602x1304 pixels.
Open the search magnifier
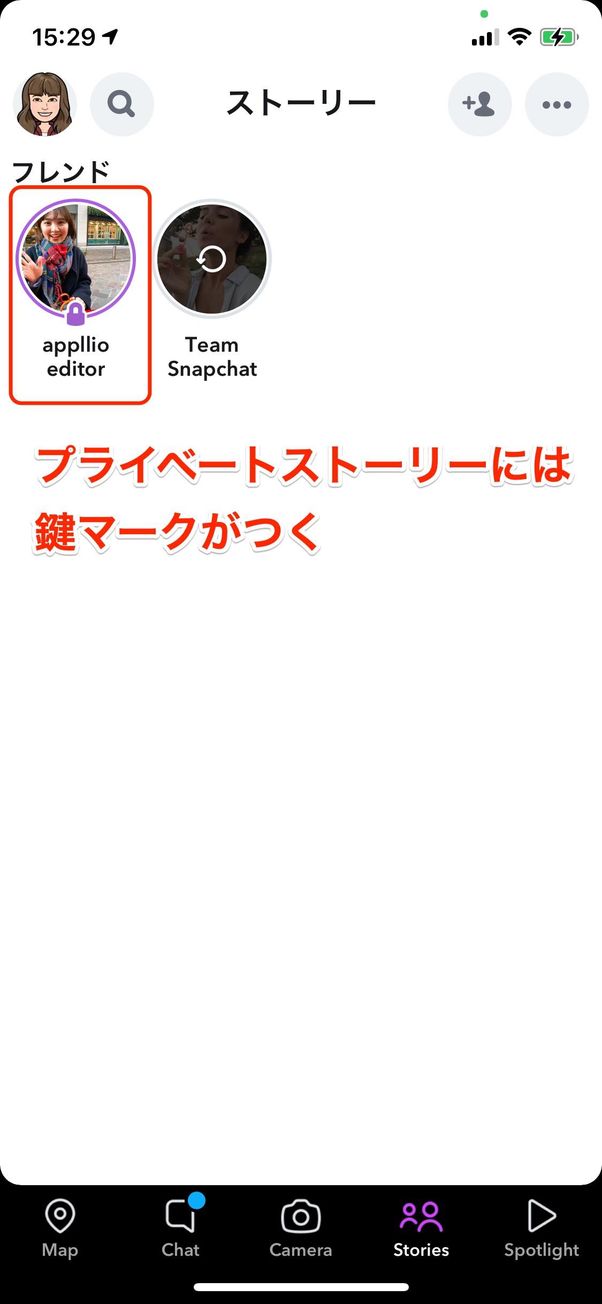click(122, 104)
